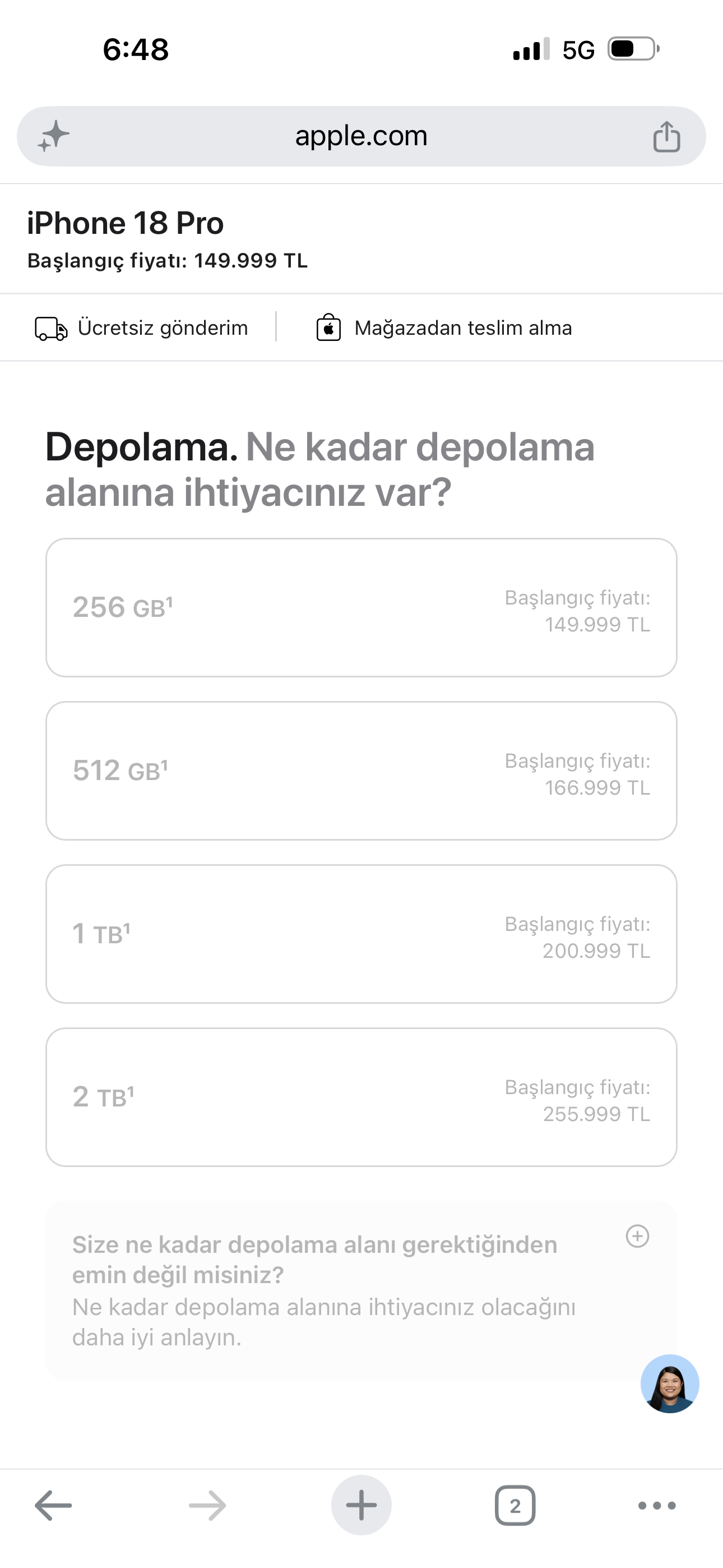Image resolution: width=723 pixels, height=1568 pixels.
Task: Open chat with the specialist avatar
Action: [x=669, y=1383]
